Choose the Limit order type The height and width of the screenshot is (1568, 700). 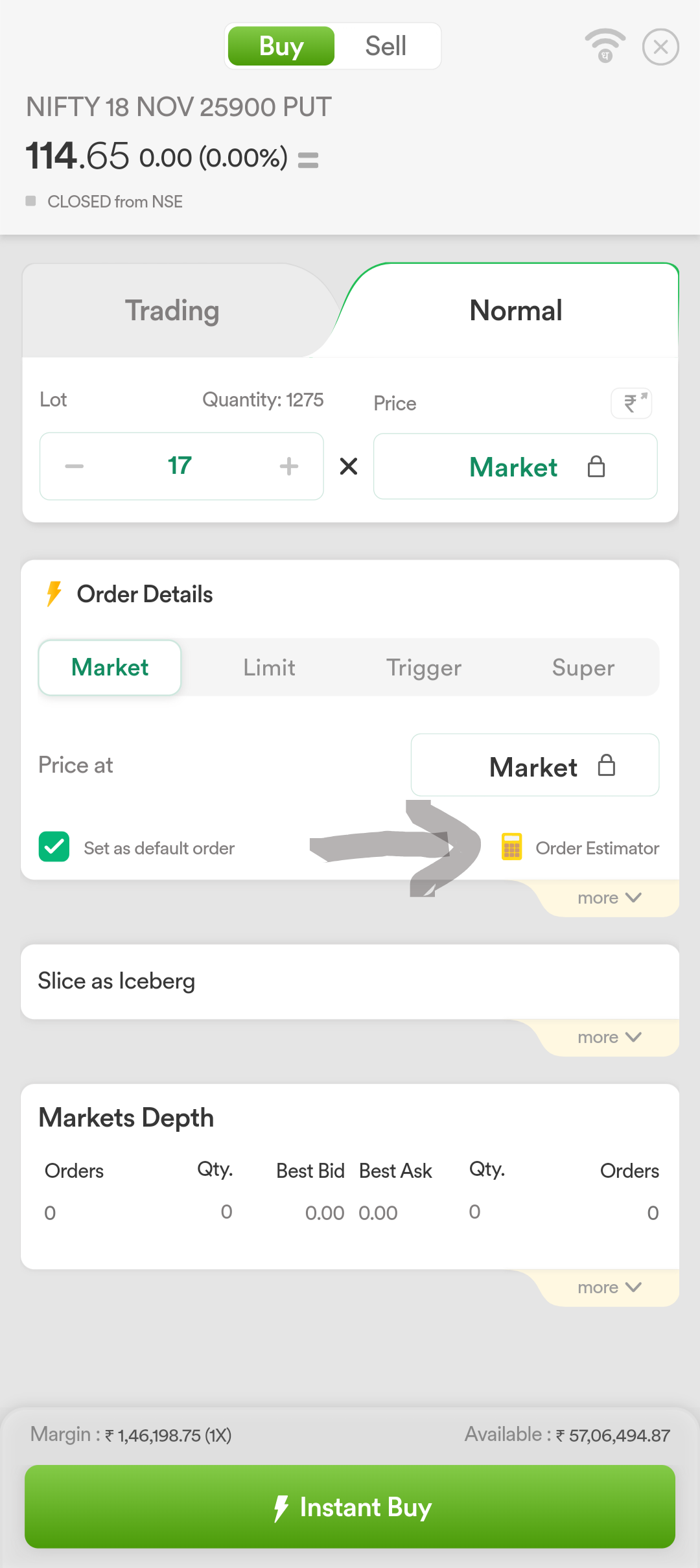point(269,668)
